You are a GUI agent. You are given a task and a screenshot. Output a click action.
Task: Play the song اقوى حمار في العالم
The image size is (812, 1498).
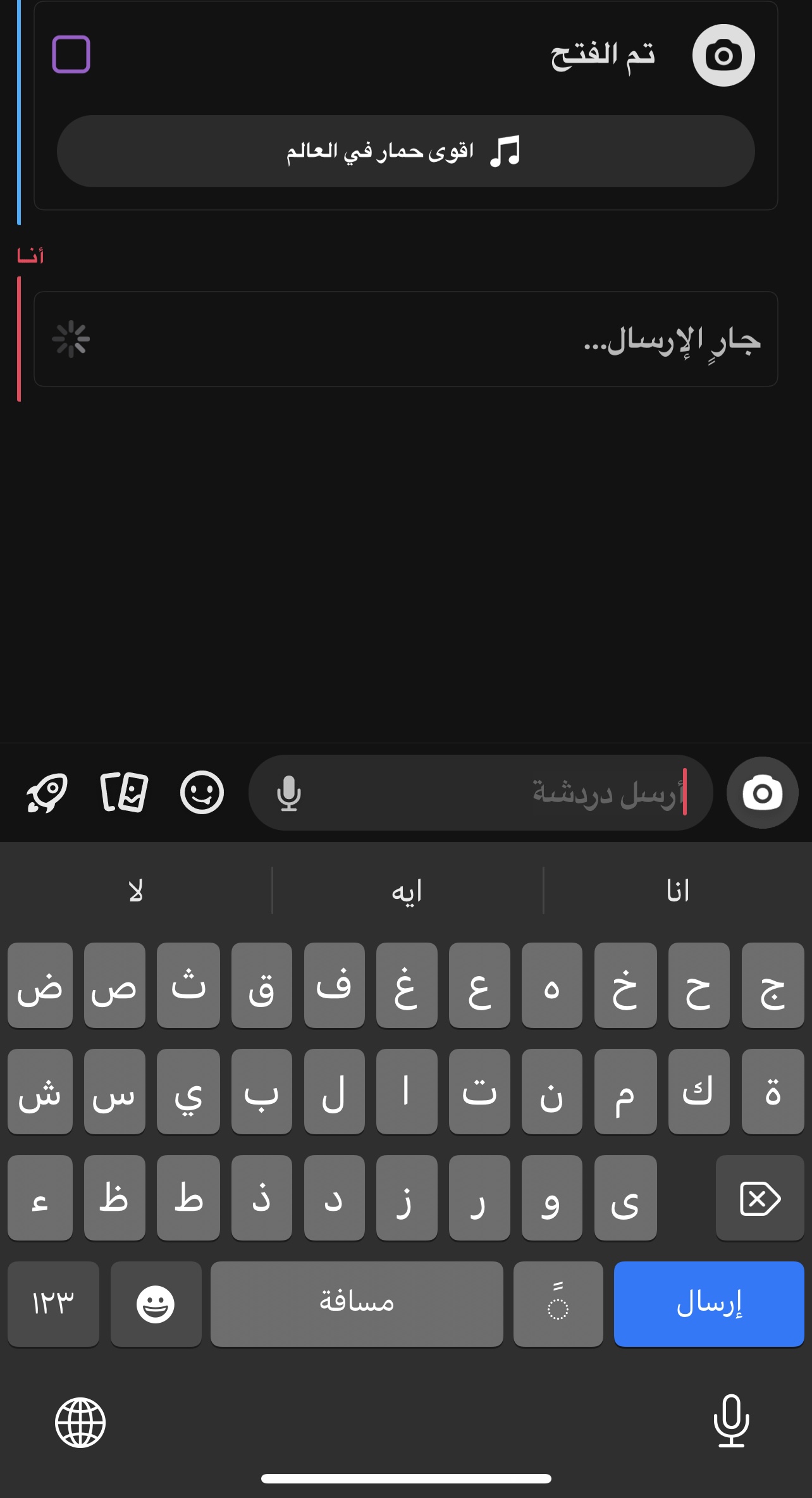[405, 151]
